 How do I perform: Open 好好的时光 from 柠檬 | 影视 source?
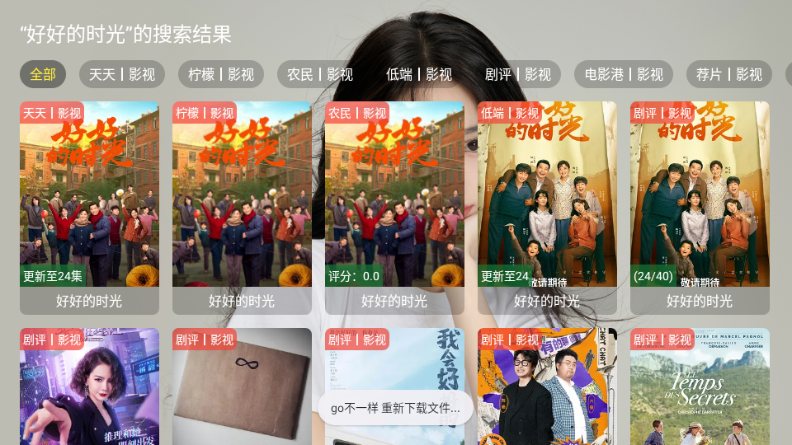pyautogui.click(x=242, y=207)
